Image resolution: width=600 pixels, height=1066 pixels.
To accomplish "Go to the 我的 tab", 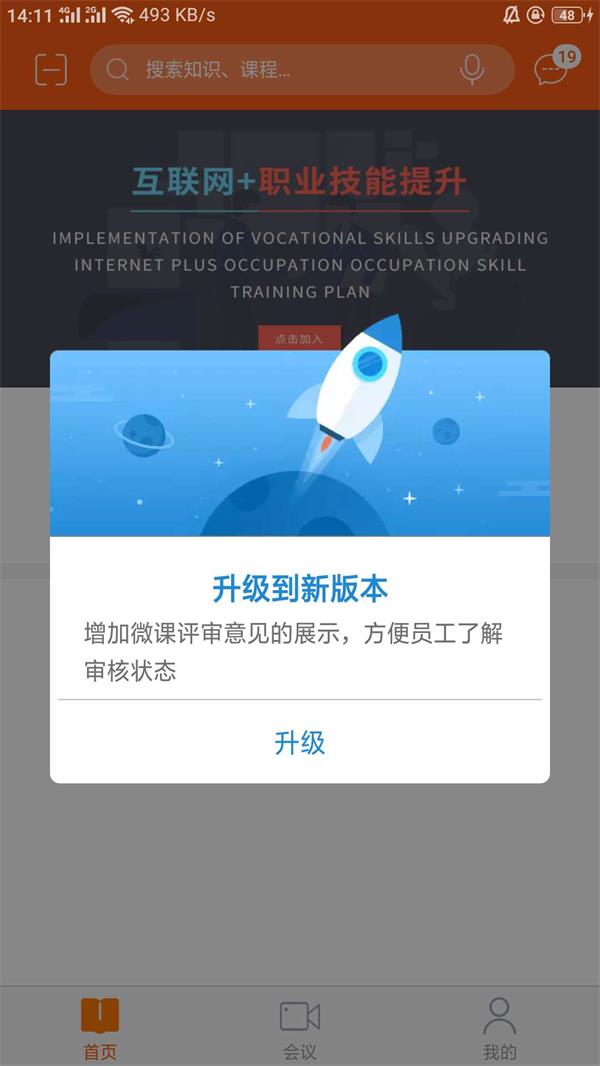I will [x=499, y=1027].
